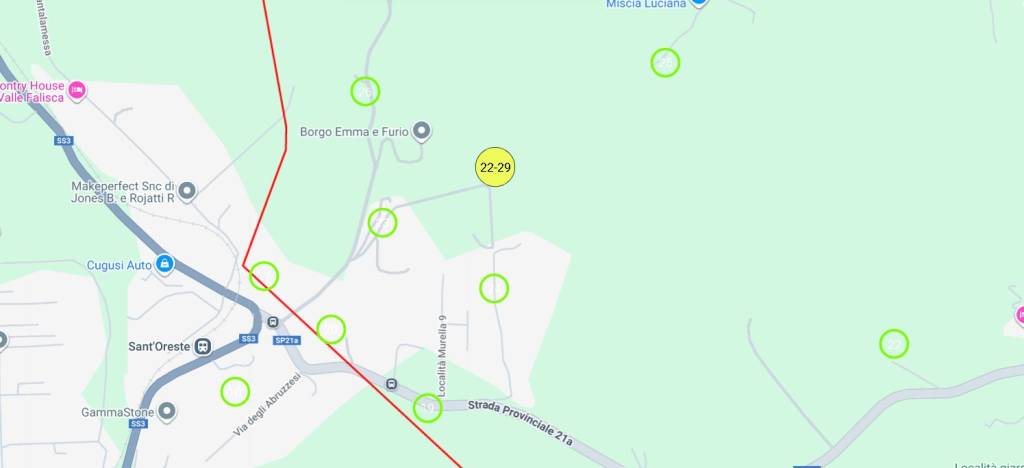Viewport: 1024px width, 468px height.
Task: Open Sant'Oreste train station marker
Action: pyautogui.click(x=203, y=346)
